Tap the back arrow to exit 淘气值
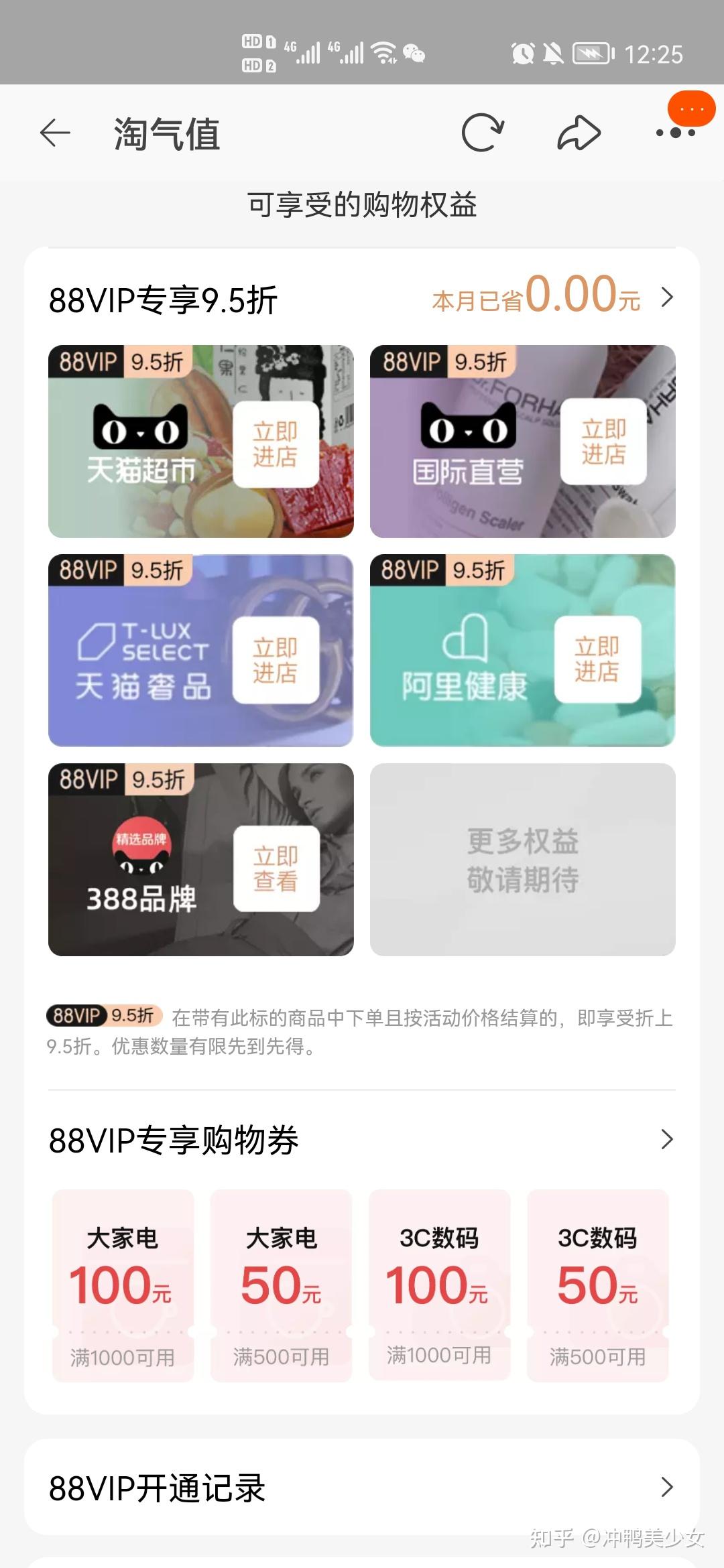 coord(56,132)
